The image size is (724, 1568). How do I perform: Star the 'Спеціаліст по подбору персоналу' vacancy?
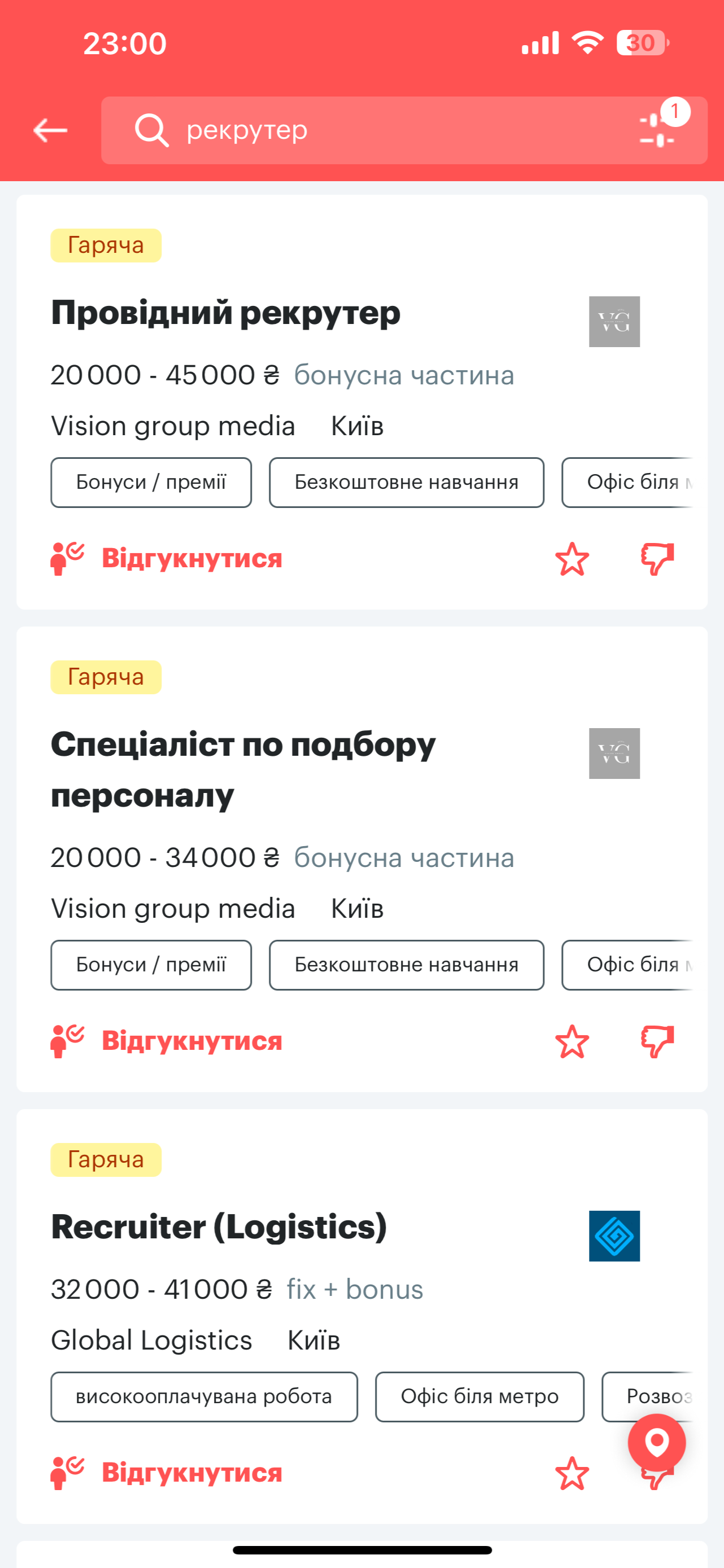[572, 1042]
